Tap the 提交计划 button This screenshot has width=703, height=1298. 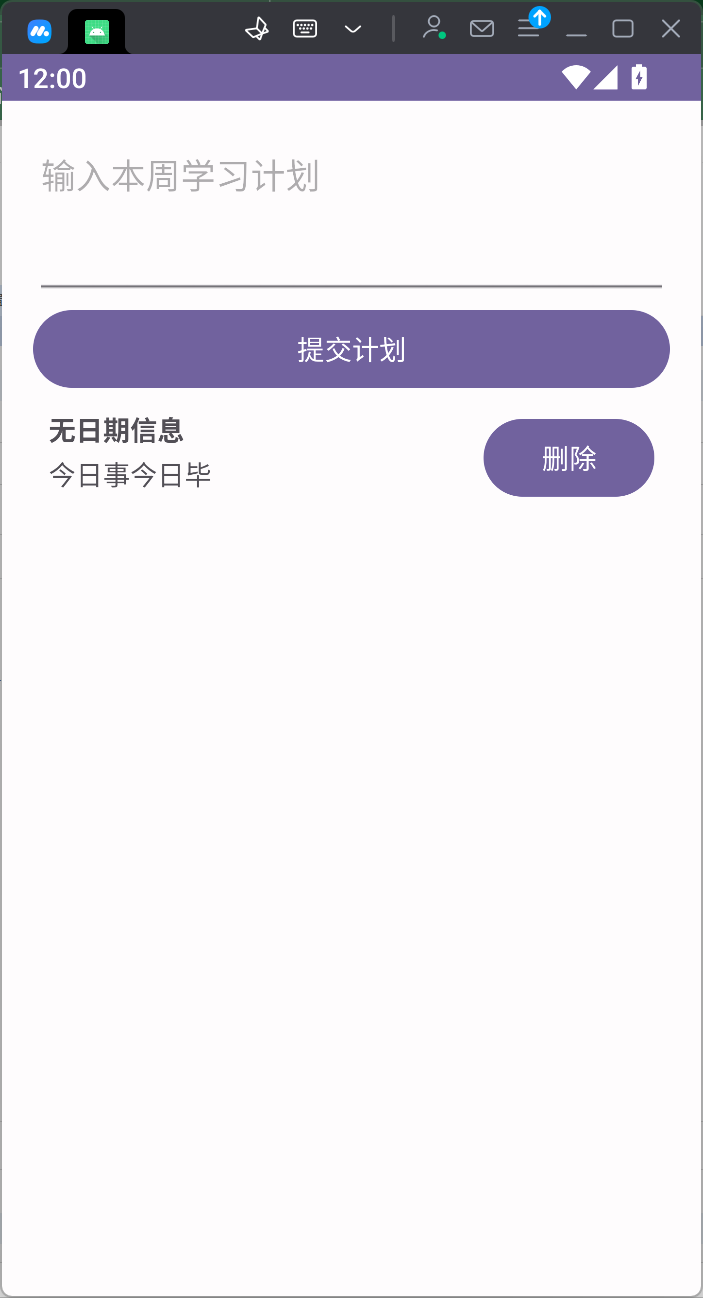pyautogui.click(x=351, y=349)
